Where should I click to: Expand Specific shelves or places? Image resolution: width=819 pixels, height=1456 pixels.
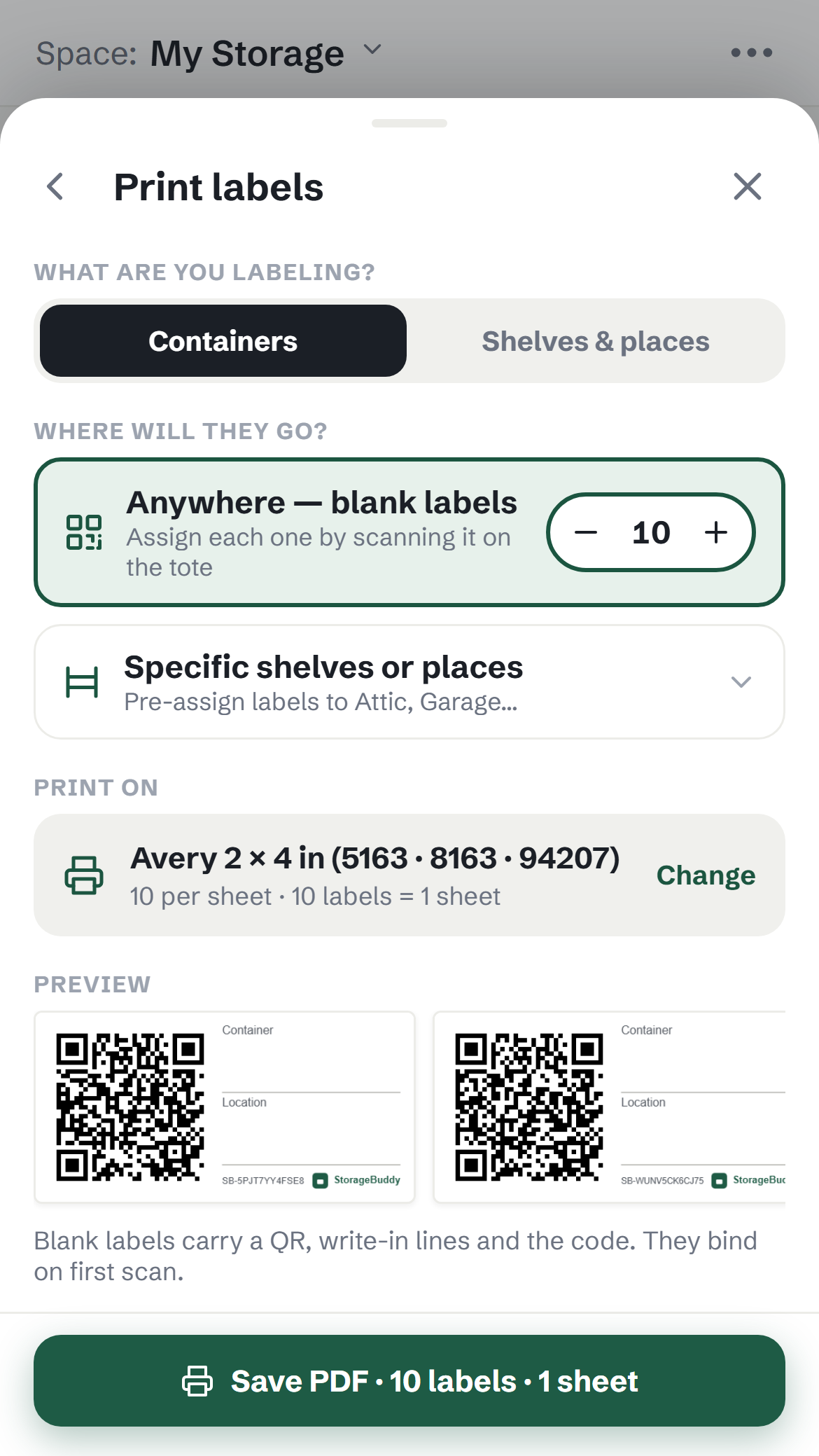(409, 682)
